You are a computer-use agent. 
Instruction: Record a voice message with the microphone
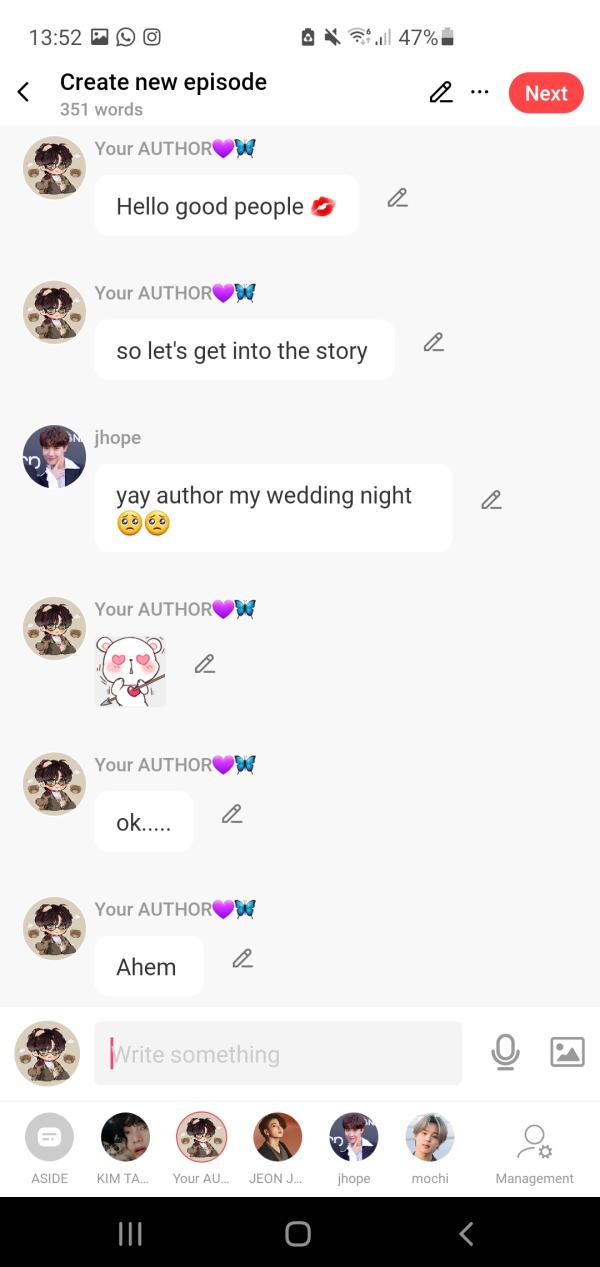(x=505, y=1052)
